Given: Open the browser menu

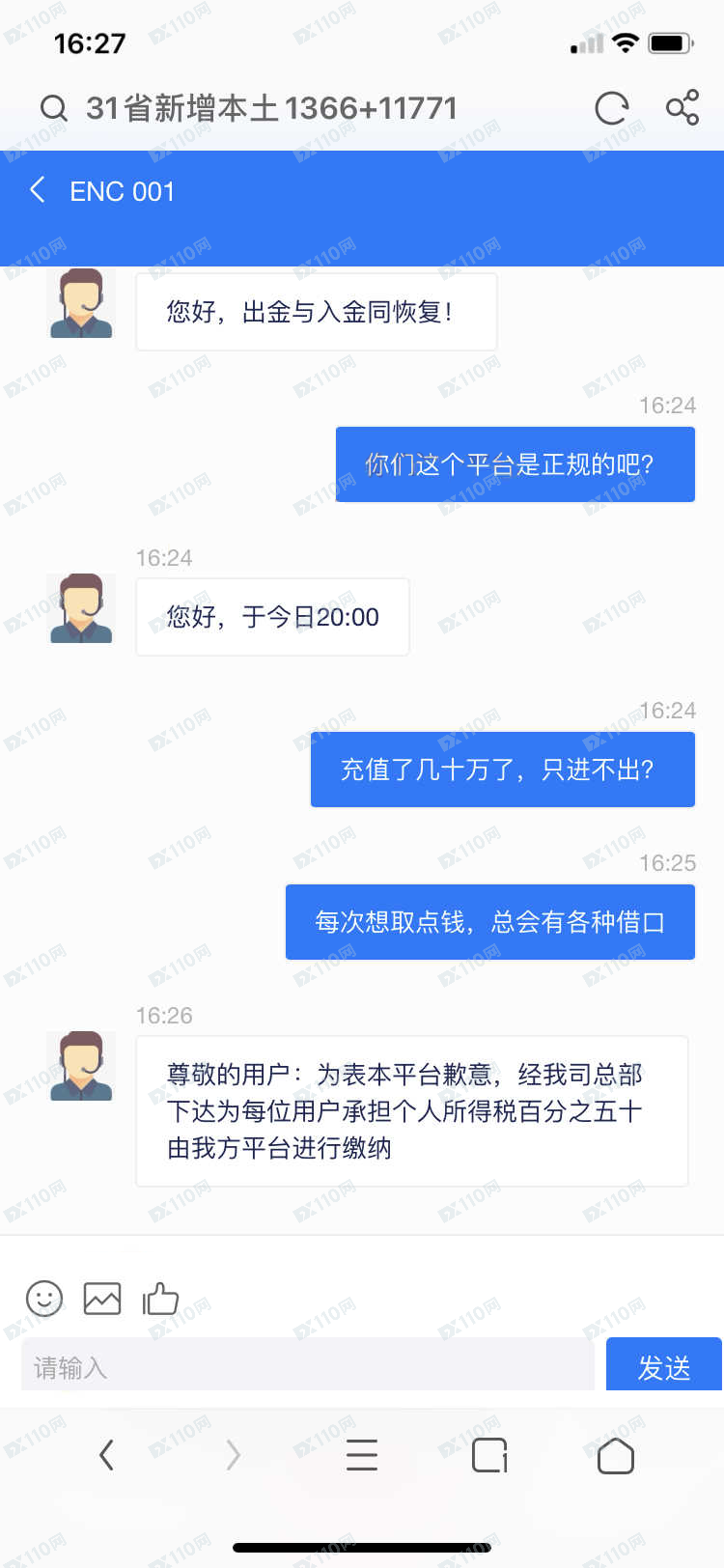Looking at the screenshot, I should pos(362,1455).
